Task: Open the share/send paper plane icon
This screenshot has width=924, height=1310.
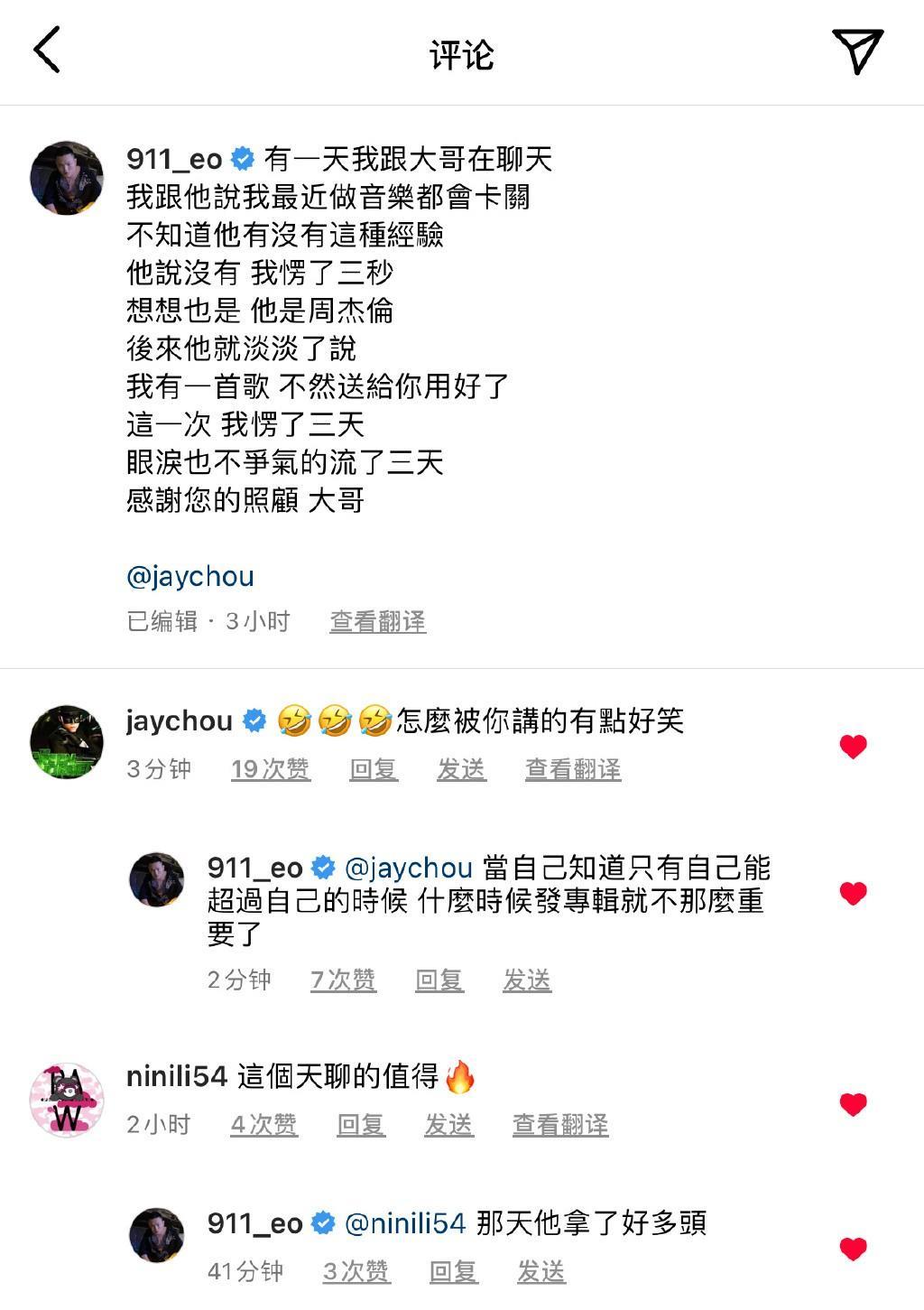Action: [x=856, y=51]
